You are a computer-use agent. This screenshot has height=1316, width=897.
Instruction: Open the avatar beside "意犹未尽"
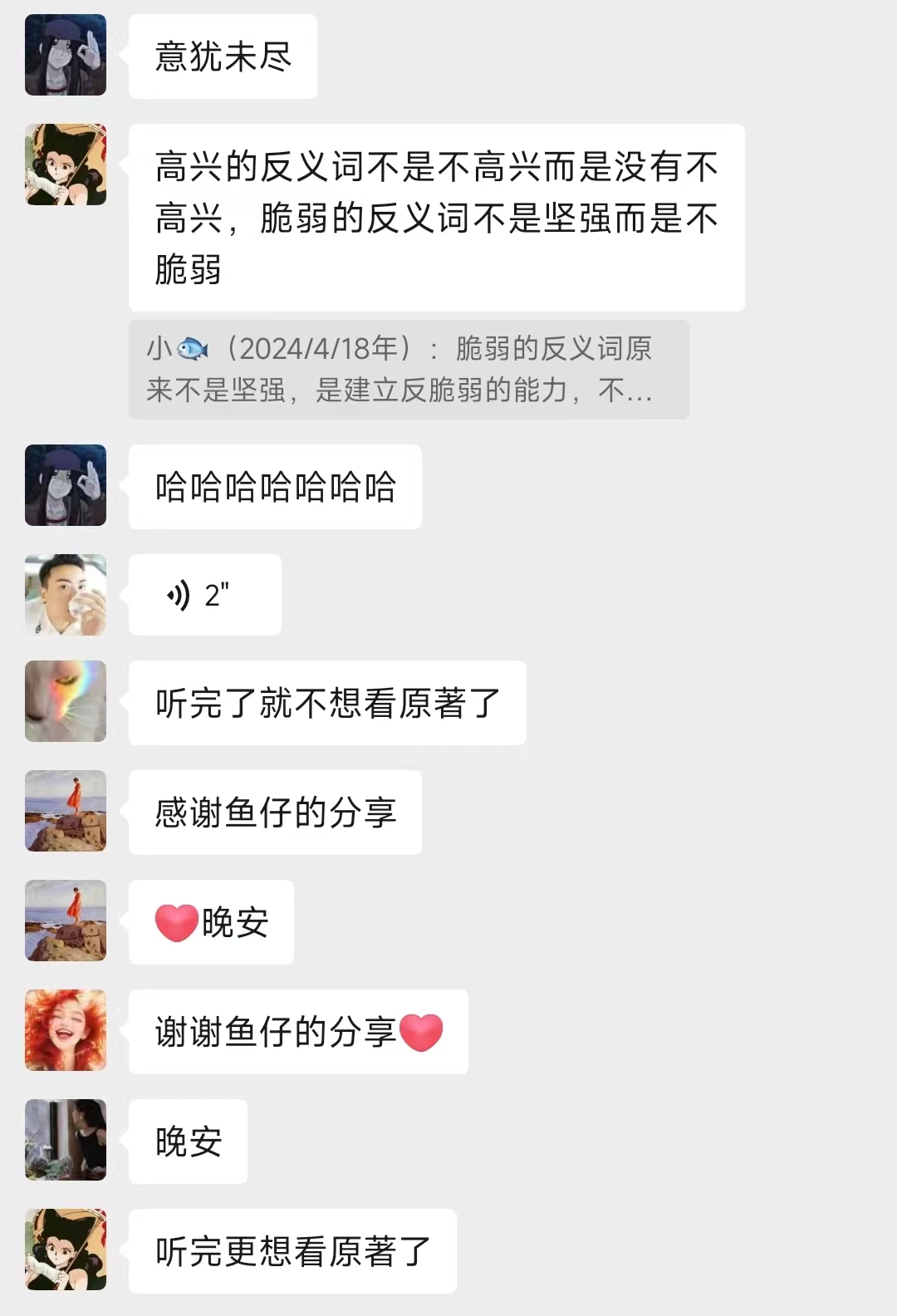[x=66, y=55]
